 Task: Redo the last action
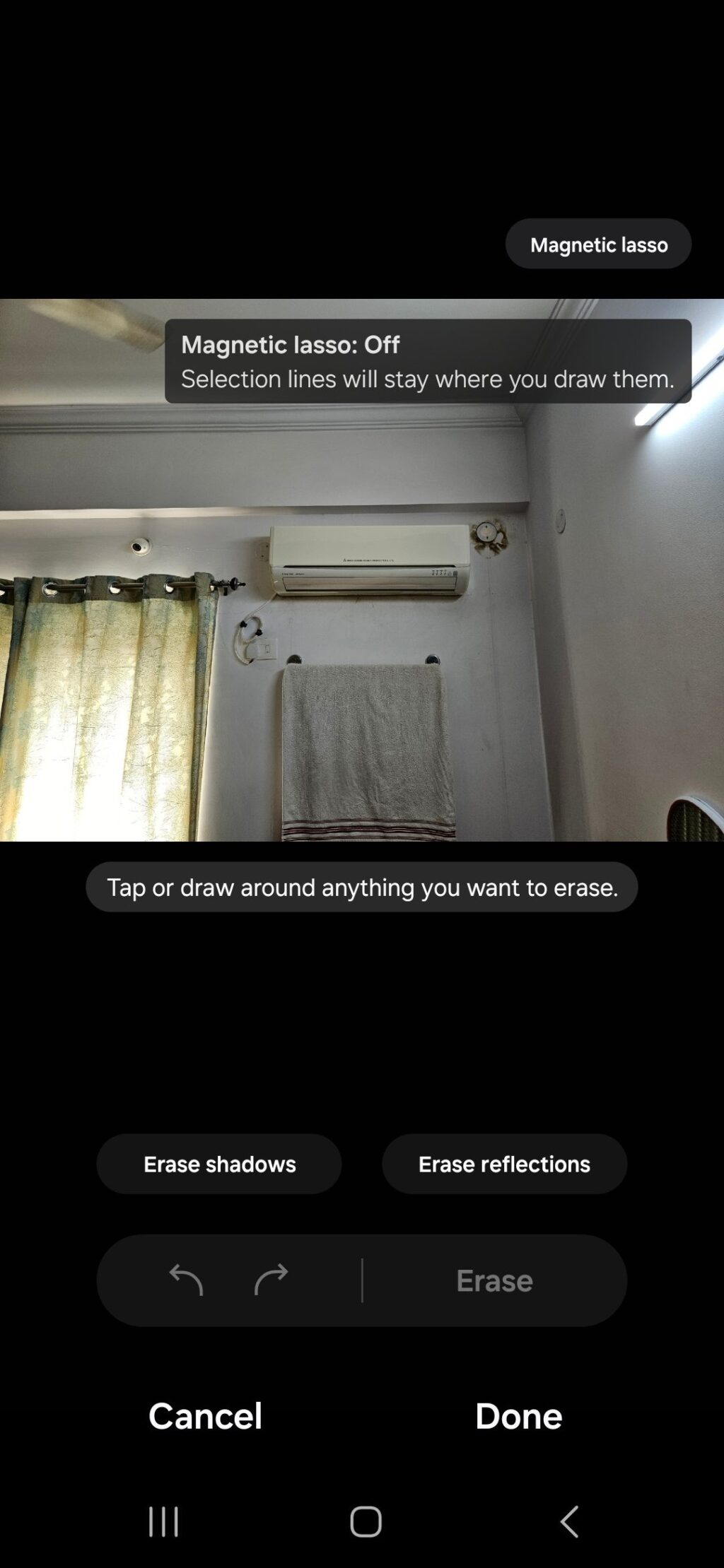(x=271, y=1280)
